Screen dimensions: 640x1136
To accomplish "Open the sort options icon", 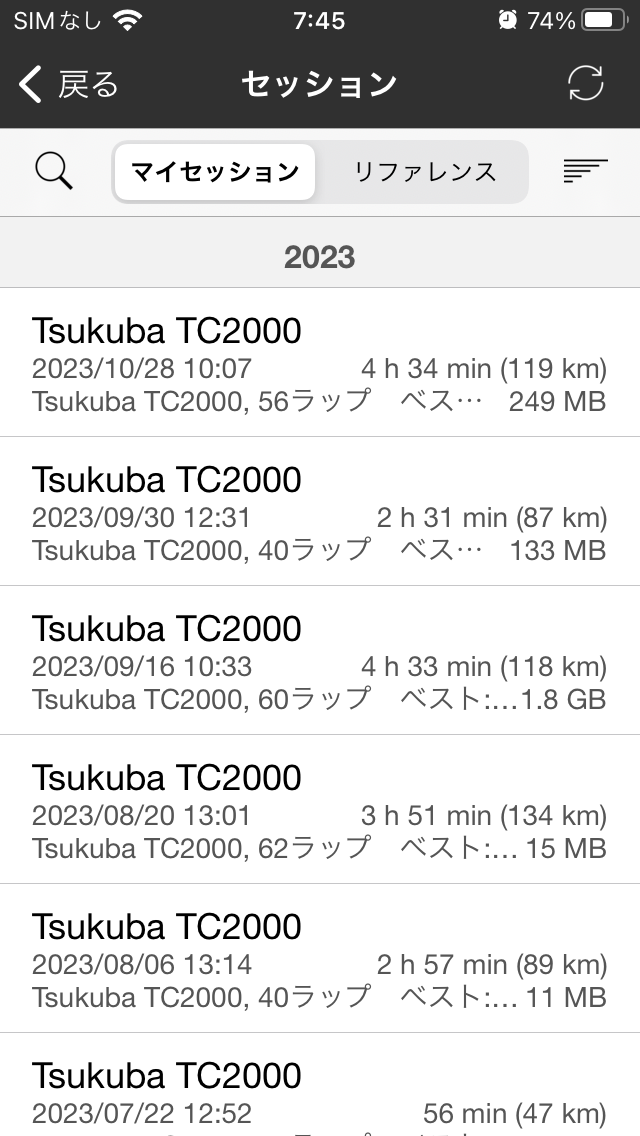I will pos(585,171).
